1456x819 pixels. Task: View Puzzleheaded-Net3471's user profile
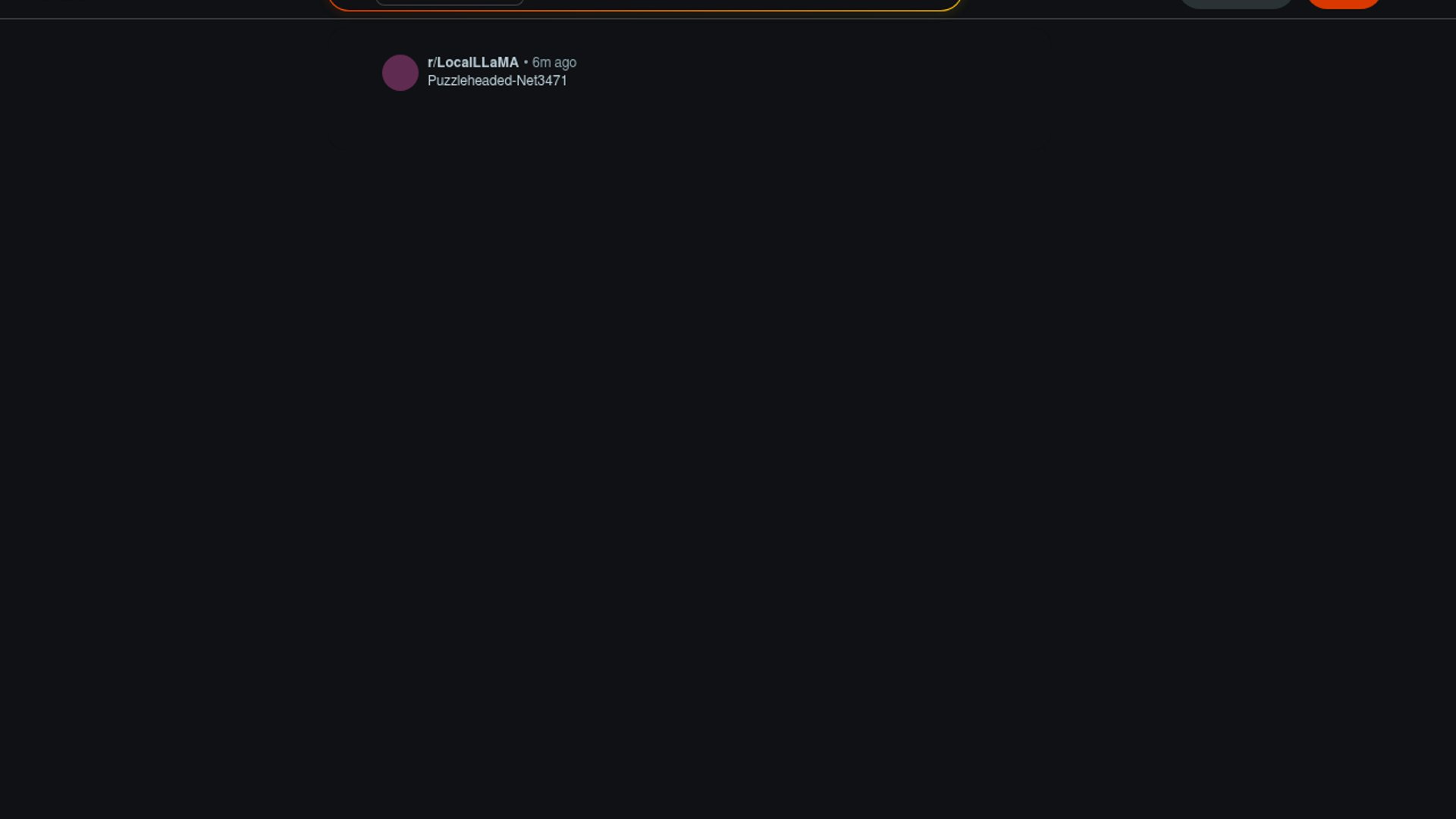(497, 81)
